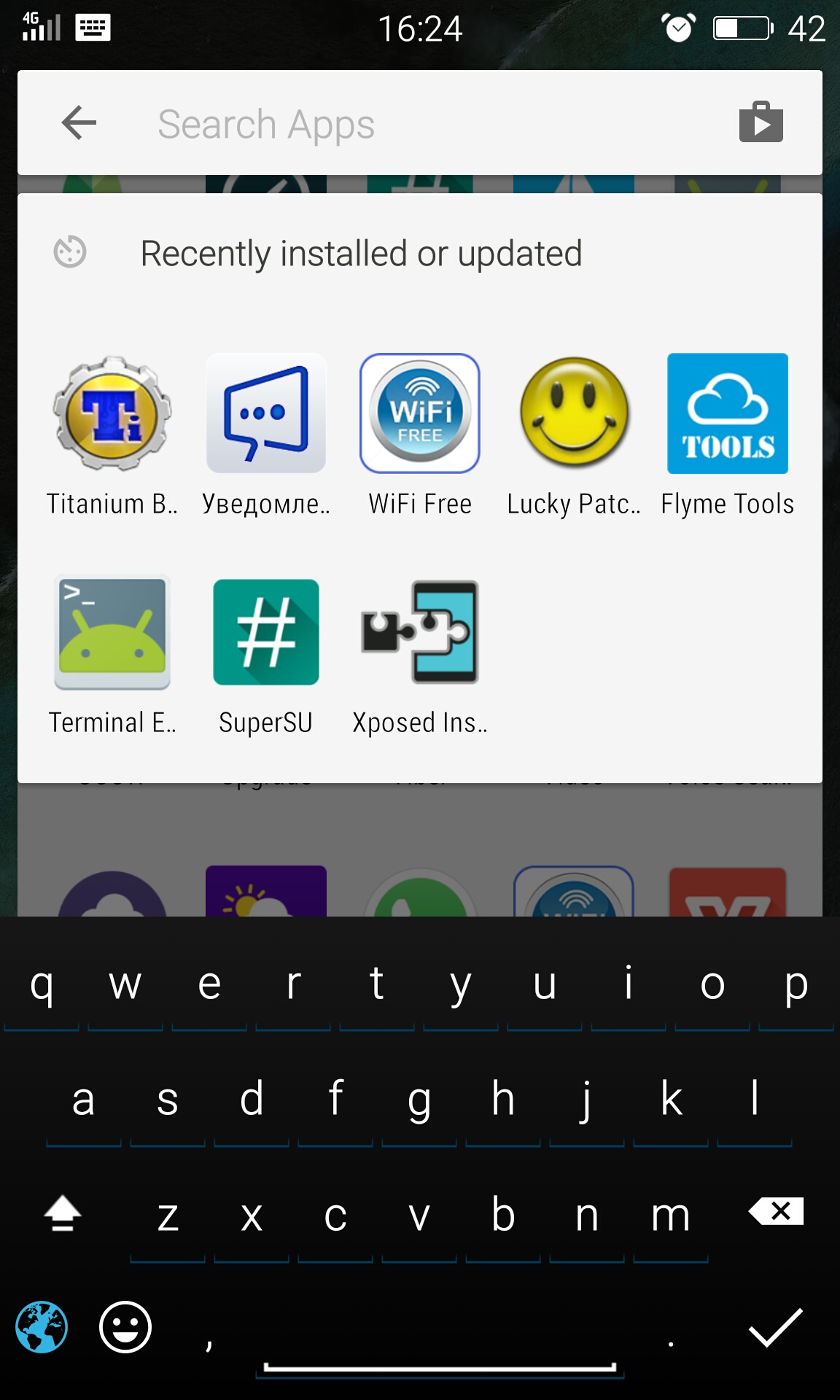Confirm input with the checkmark key
Viewport: 840px width, 1400px height.
click(x=775, y=1327)
